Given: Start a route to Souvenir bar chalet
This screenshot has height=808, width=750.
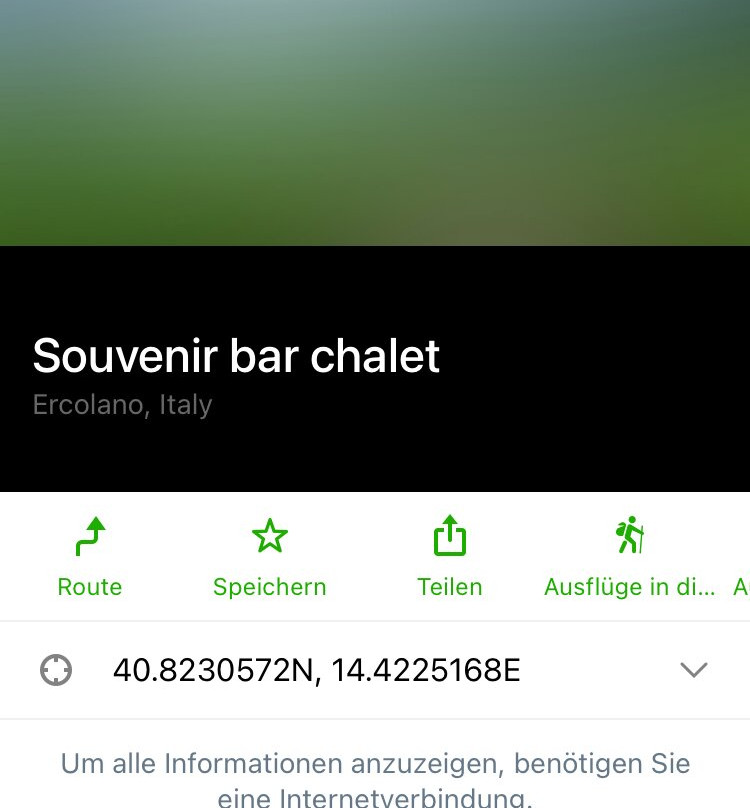Looking at the screenshot, I should pos(90,556).
